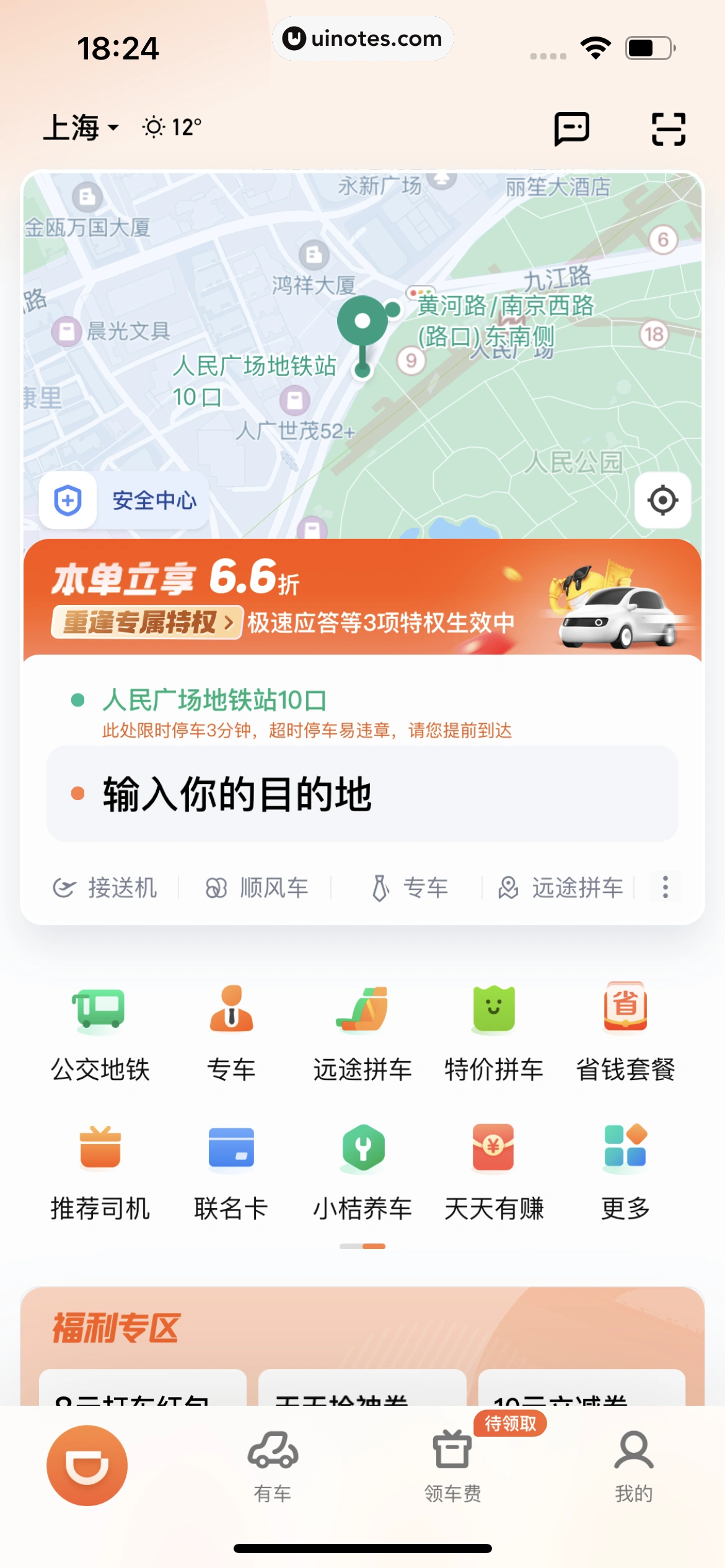Image resolution: width=725 pixels, height=1568 pixels.
Task: Open the messages icon in top bar
Action: point(572,127)
